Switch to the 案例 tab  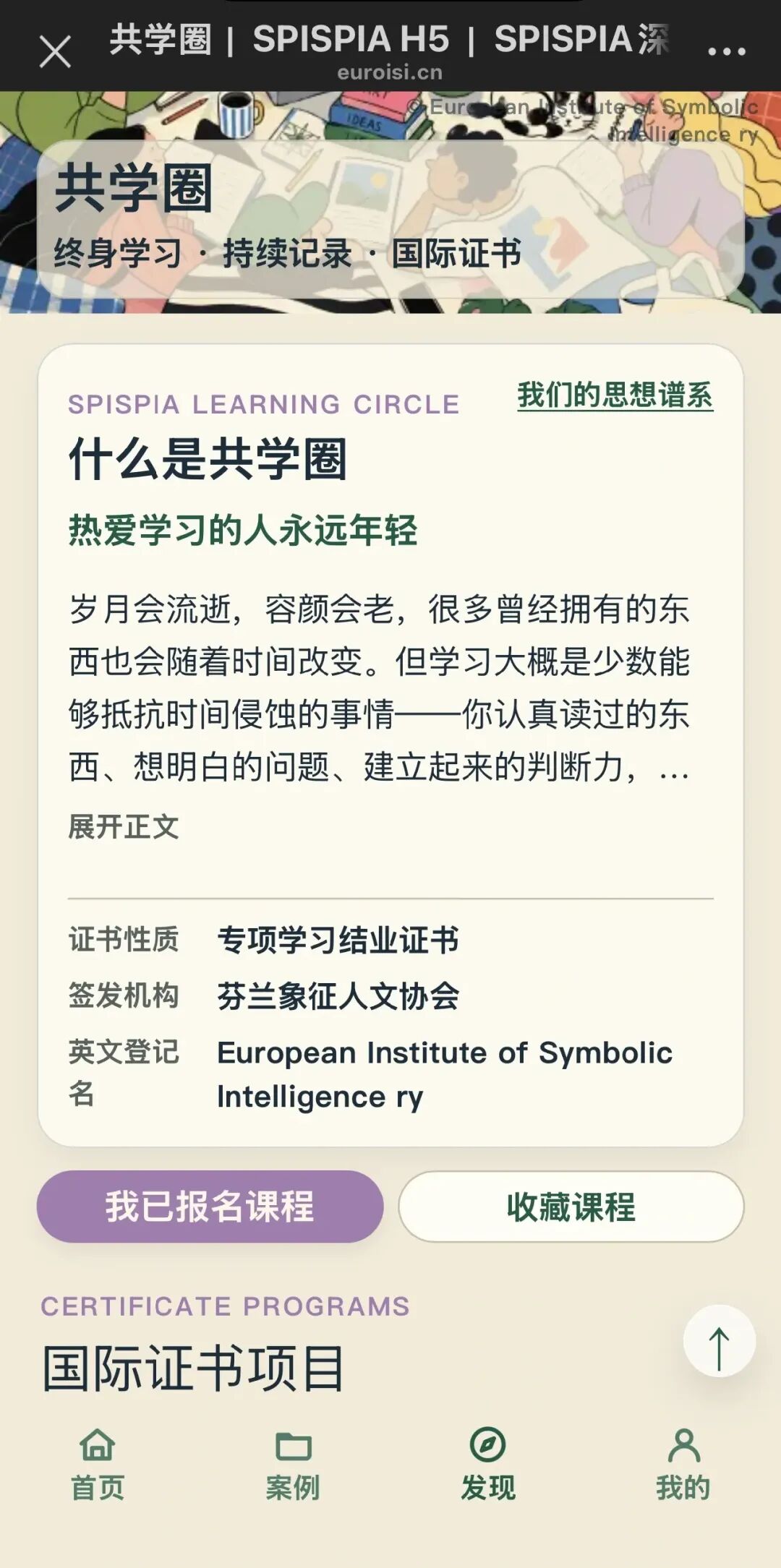pyautogui.click(x=293, y=1464)
